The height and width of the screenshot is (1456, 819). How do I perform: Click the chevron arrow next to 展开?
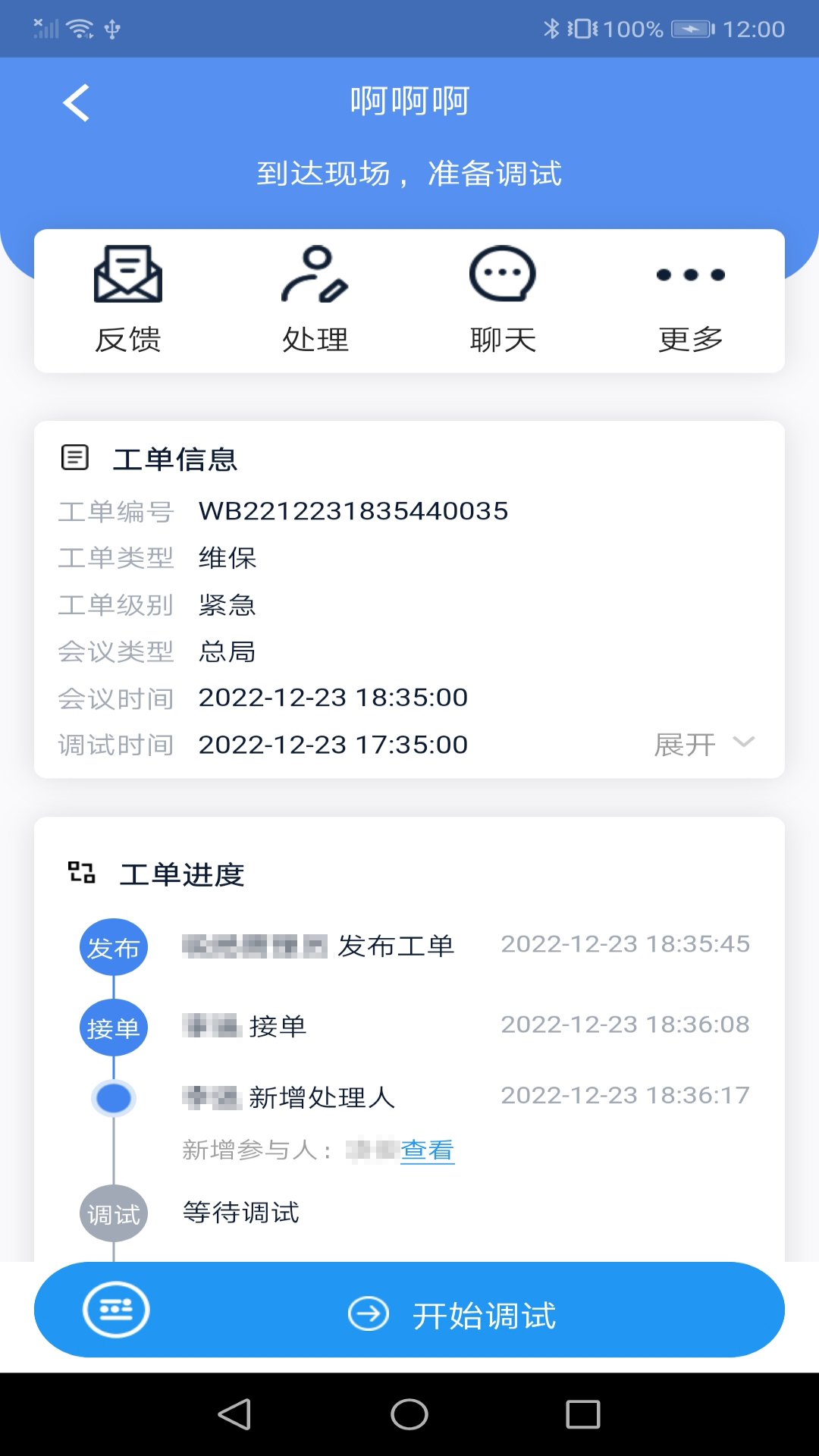(741, 743)
